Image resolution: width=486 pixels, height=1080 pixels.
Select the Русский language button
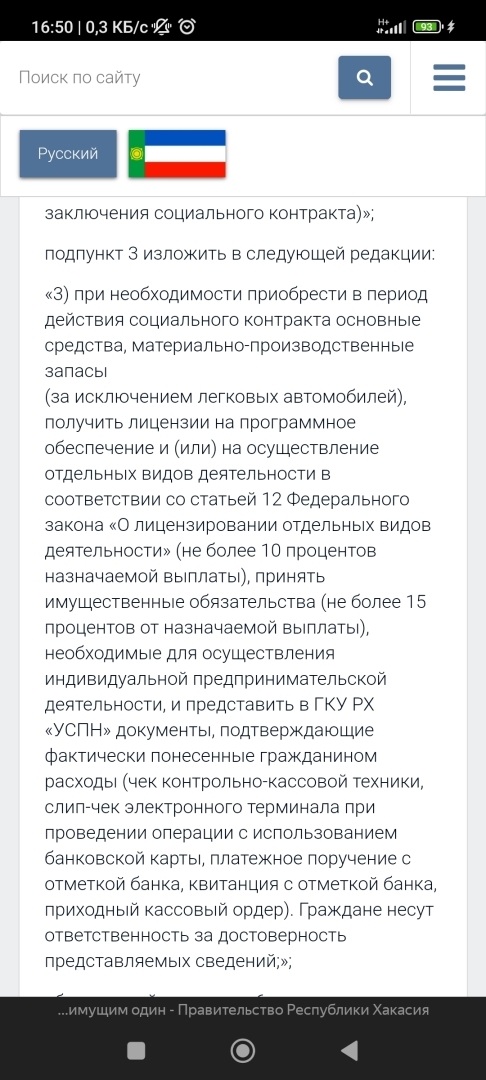point(68,154)
